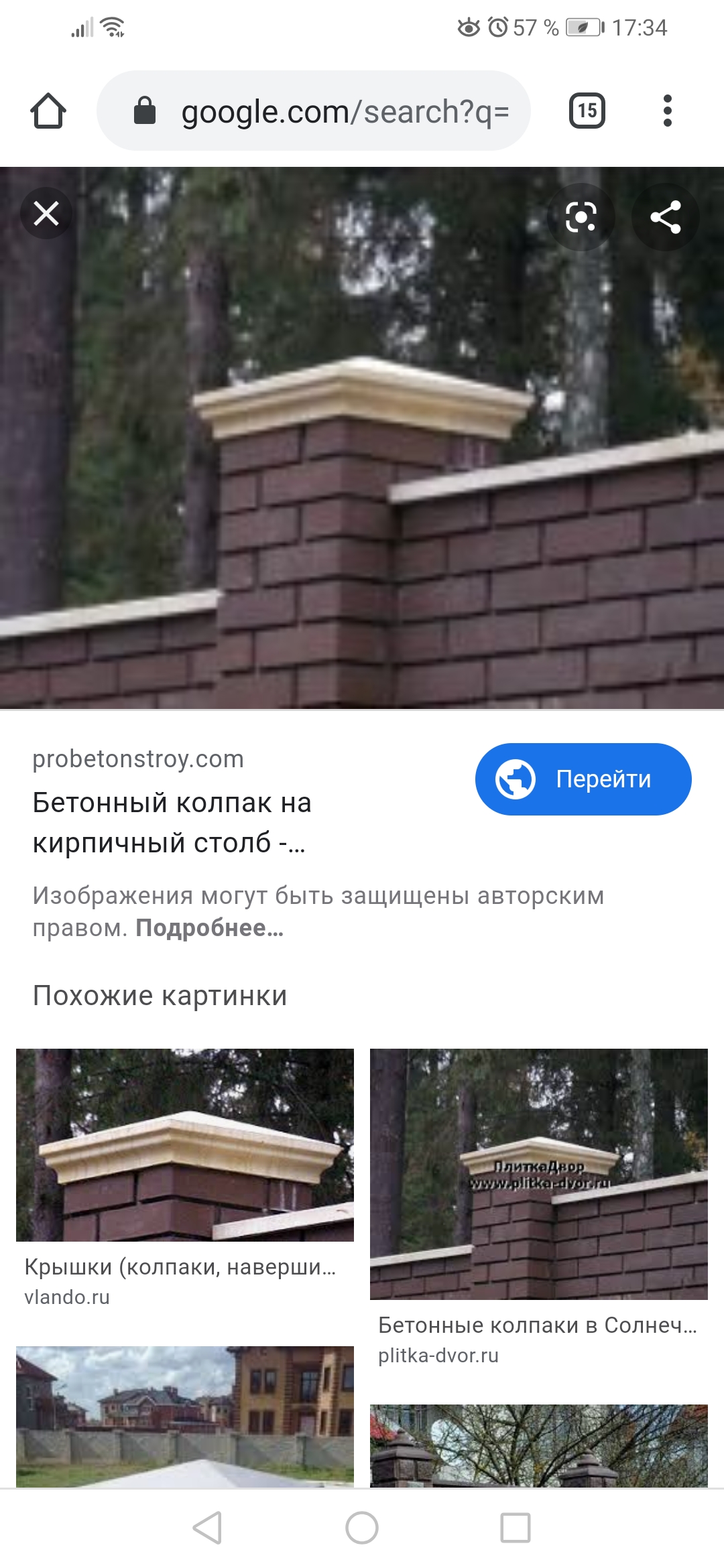Open recent apps from the navigation bar
Image resolution: width=724 pixels, height=1568 pixels.
(516, 1528)
